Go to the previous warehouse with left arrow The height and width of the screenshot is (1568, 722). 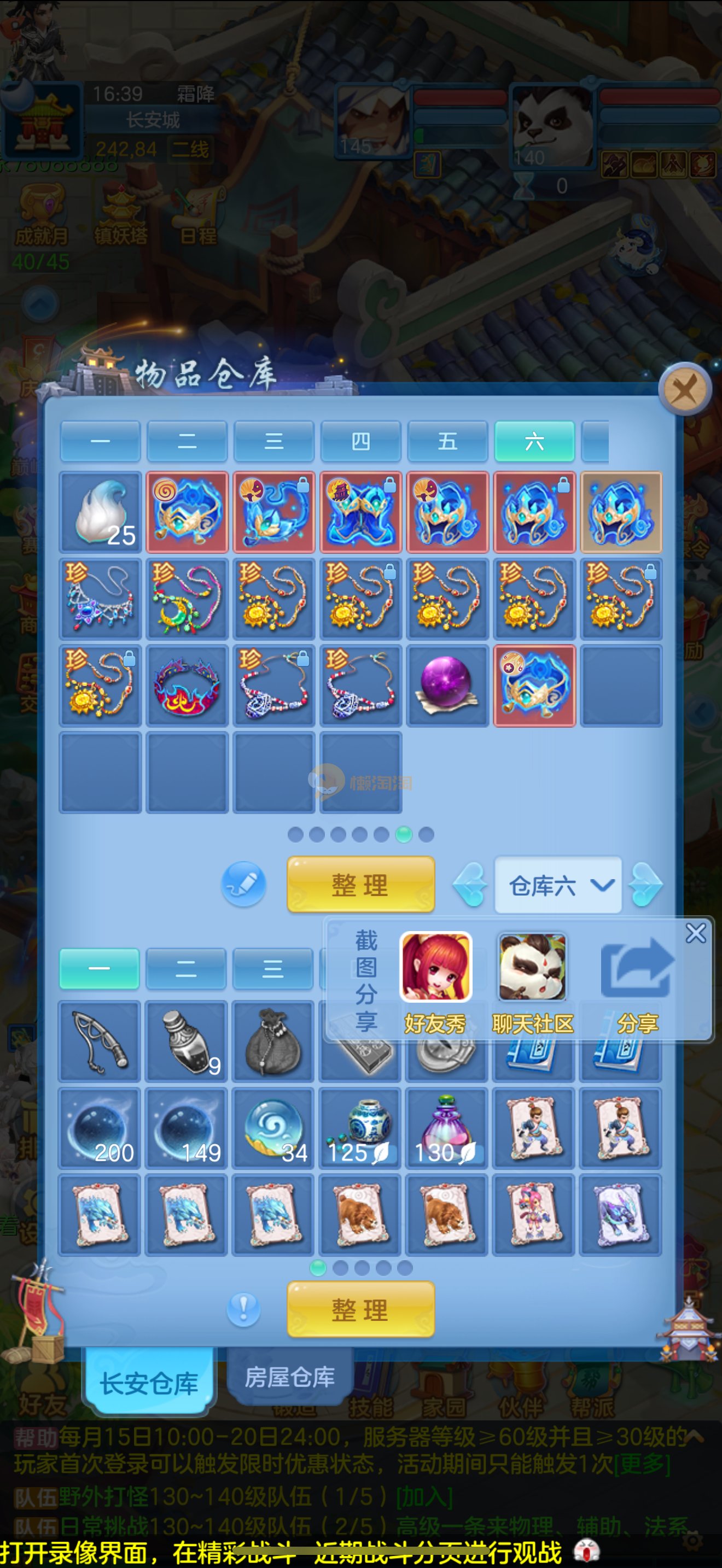click(470, 885)
